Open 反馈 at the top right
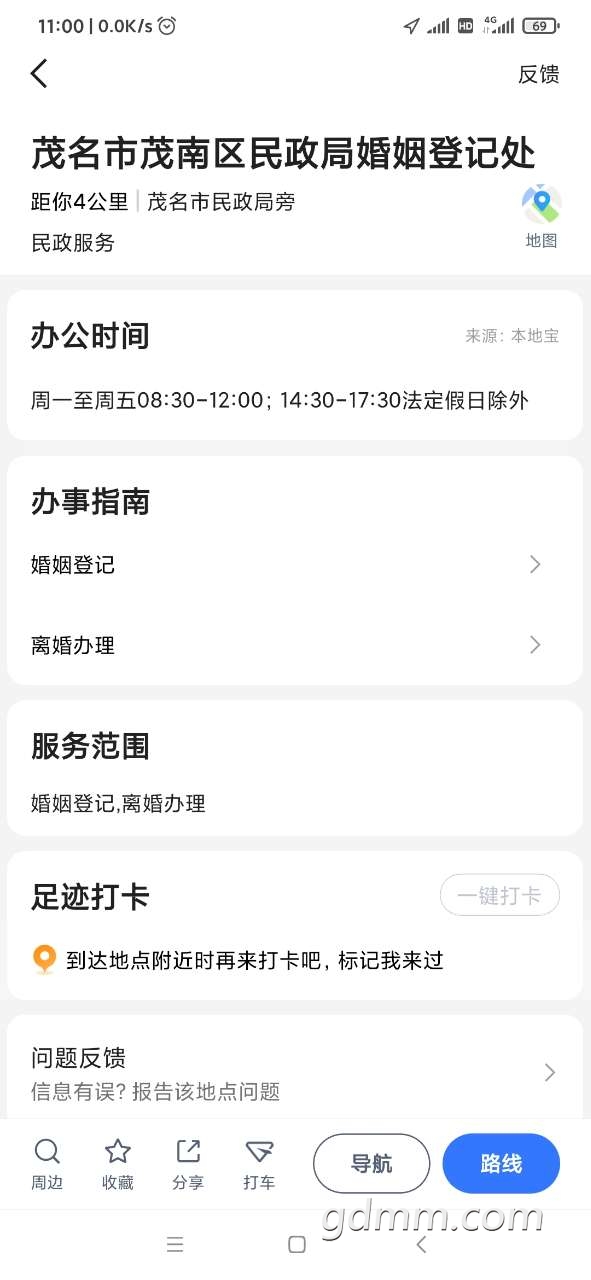 (x=538, y=74)
